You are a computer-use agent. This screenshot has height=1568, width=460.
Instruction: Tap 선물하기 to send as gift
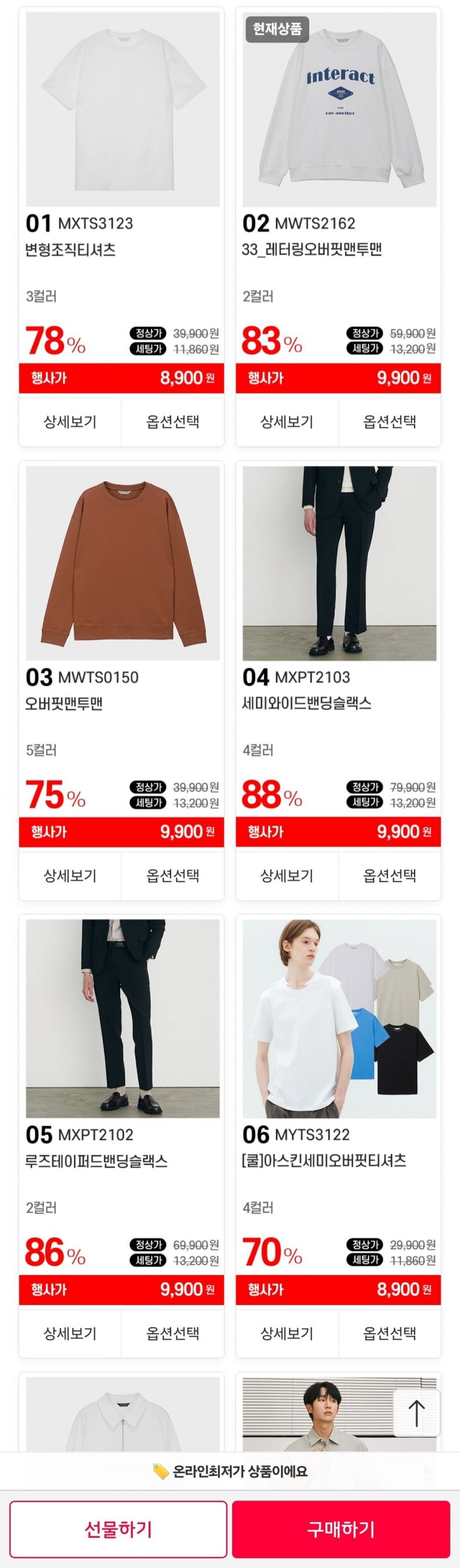pos(118,1529)
